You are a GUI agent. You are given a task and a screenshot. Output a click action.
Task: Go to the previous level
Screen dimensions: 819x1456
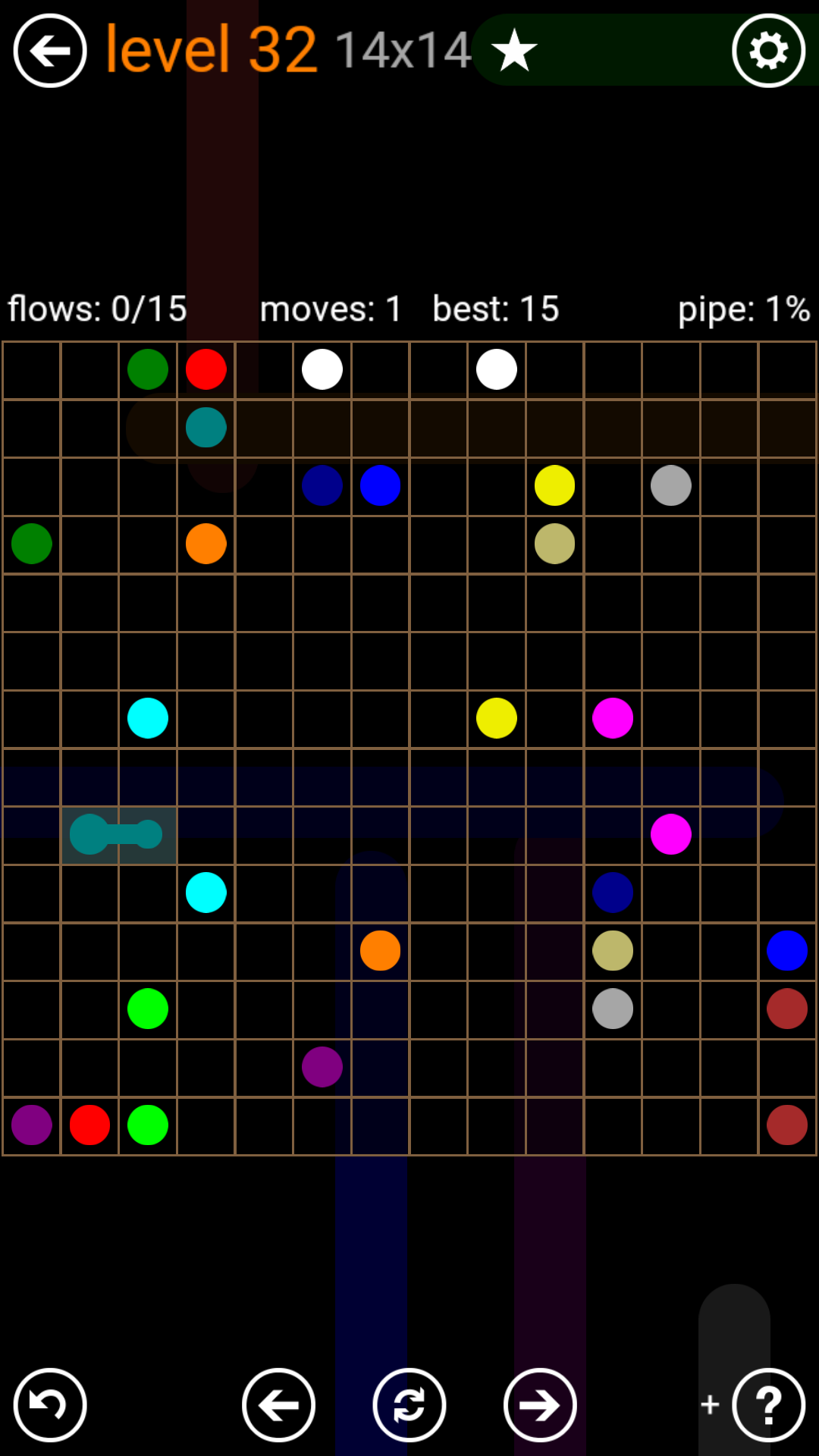click(278, 1405)
